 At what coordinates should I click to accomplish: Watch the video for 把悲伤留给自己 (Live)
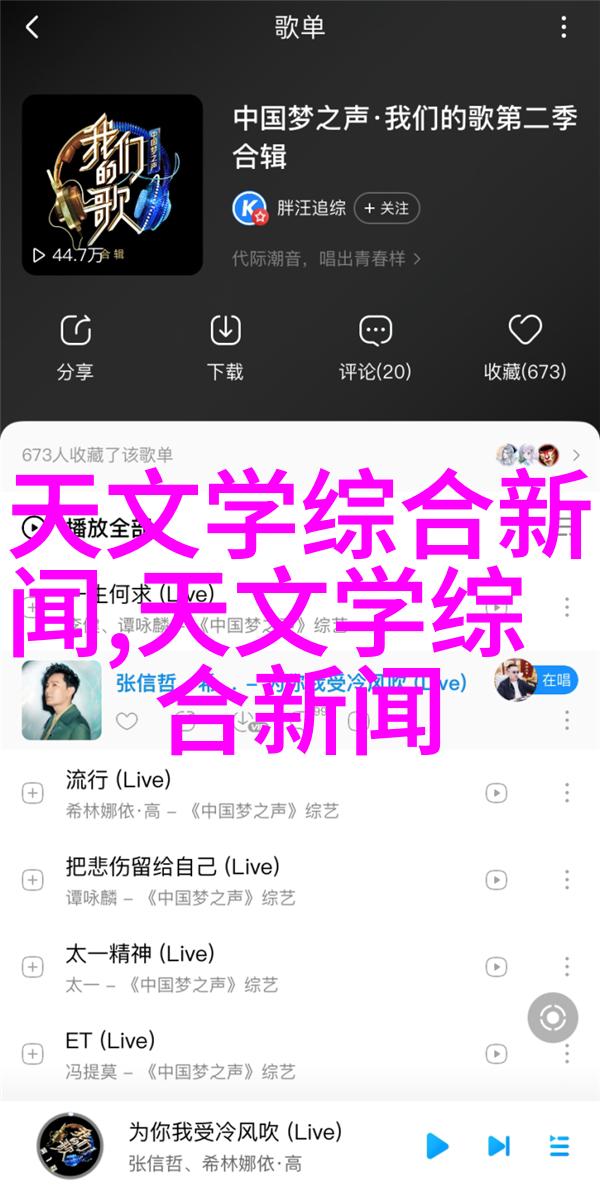pyautogui.click(x=496, y=880)
